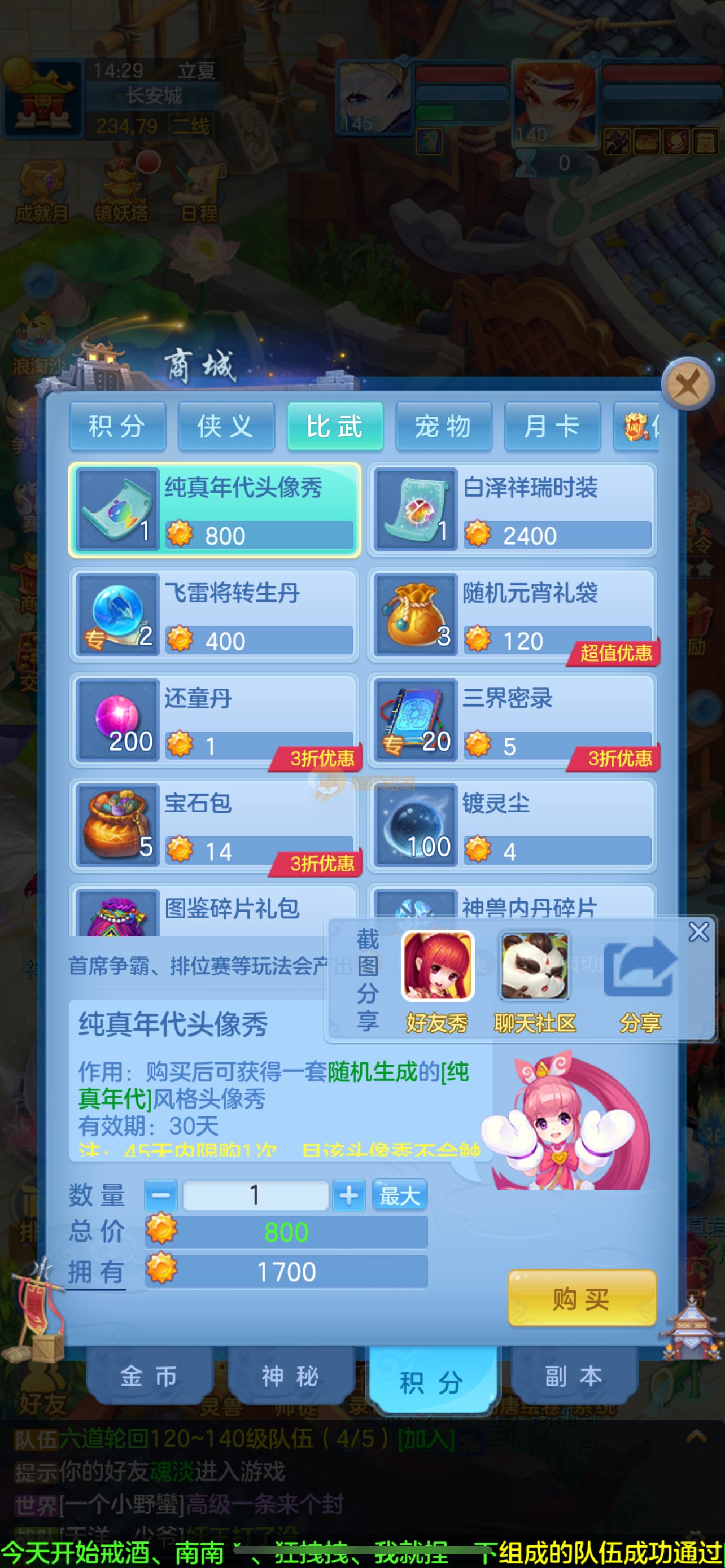Decrease purchase quantity with minus button
The image size is (725, 1568).
coord(161,1195)
